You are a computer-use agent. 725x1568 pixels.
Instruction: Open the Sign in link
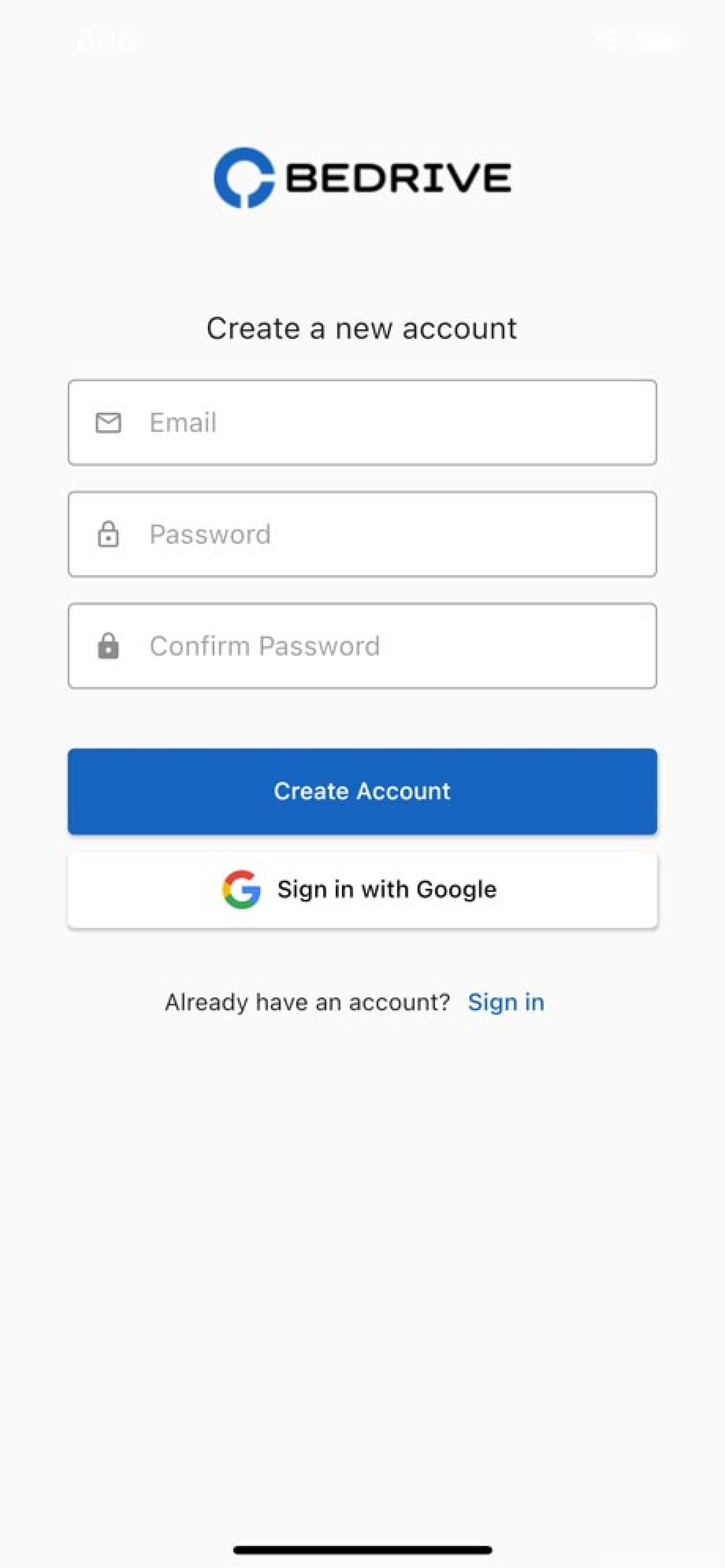pos(506,1002)
